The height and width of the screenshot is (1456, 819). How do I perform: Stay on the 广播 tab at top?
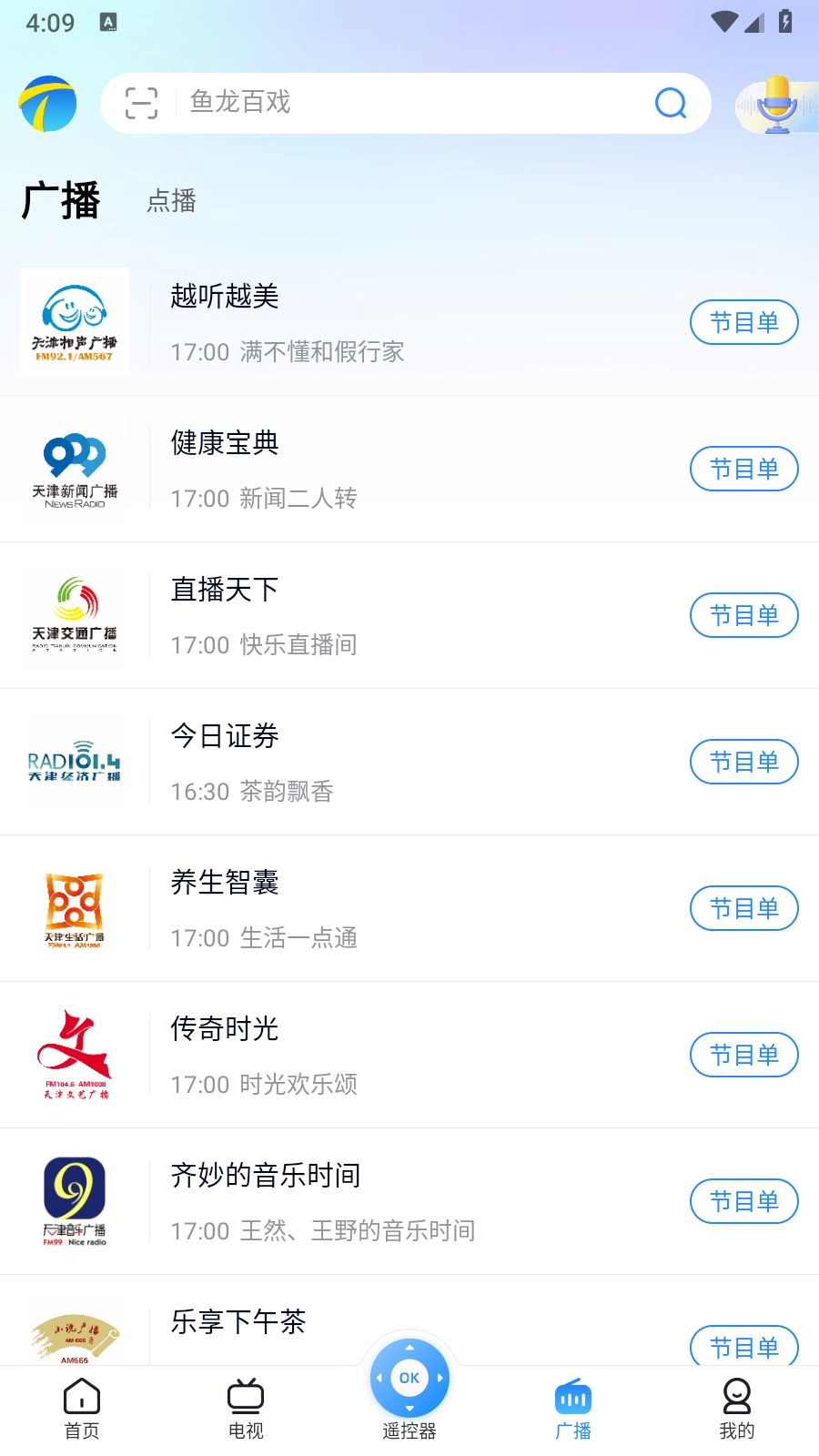click(x=60, y=200)
